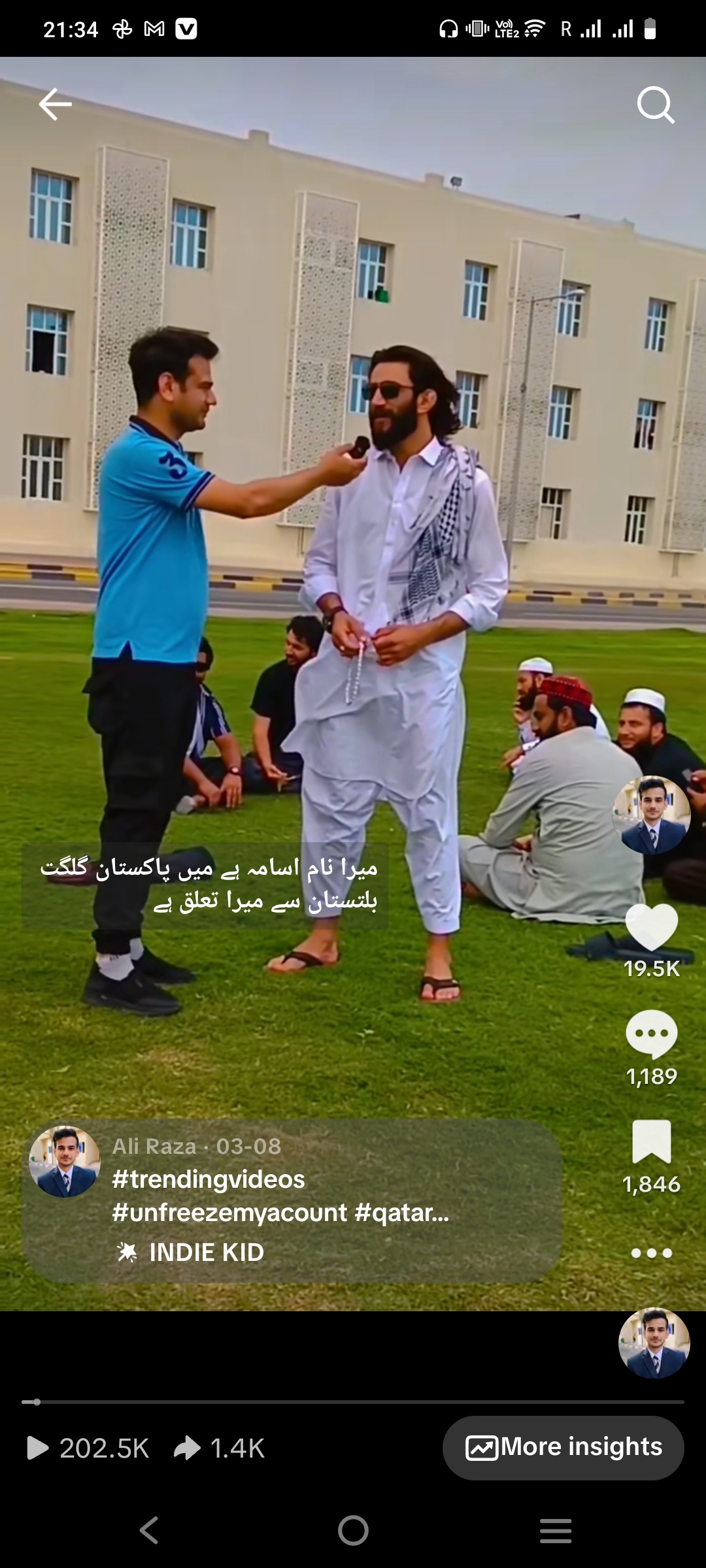
Task: Open Ali Raza's profile picture in caption
Action: tap(65, 1162)
